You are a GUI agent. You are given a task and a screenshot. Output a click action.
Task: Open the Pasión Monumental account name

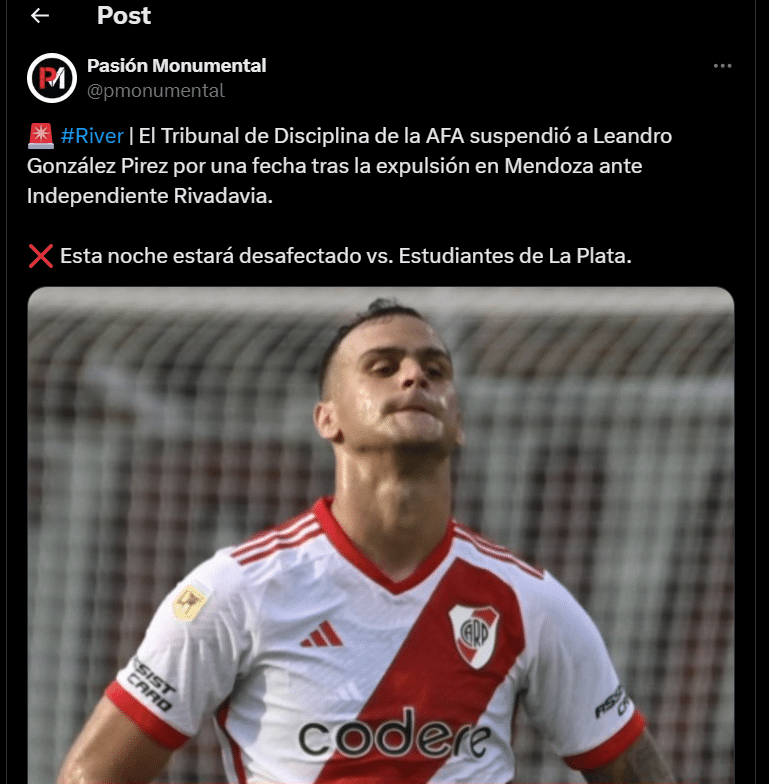pos(176,66)
